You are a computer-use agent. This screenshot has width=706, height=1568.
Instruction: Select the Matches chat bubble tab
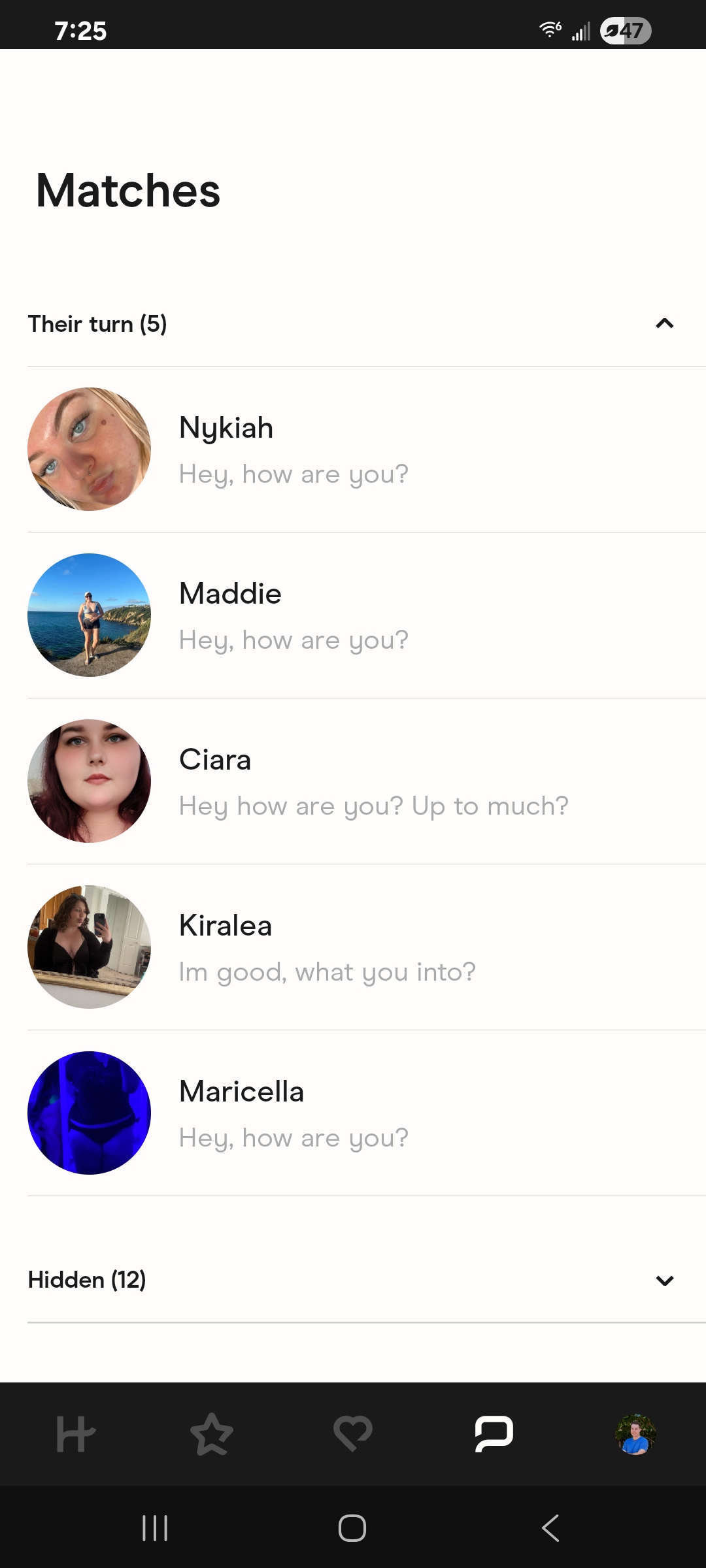pos(494,1435)
